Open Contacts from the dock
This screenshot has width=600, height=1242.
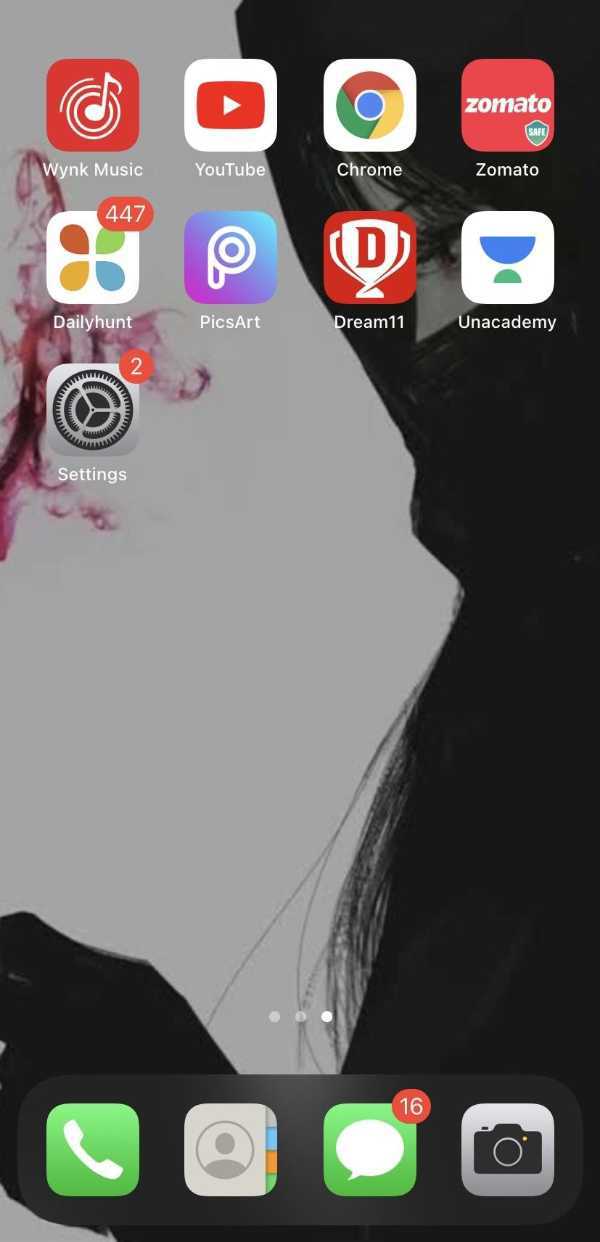(x=231, y=1150)
